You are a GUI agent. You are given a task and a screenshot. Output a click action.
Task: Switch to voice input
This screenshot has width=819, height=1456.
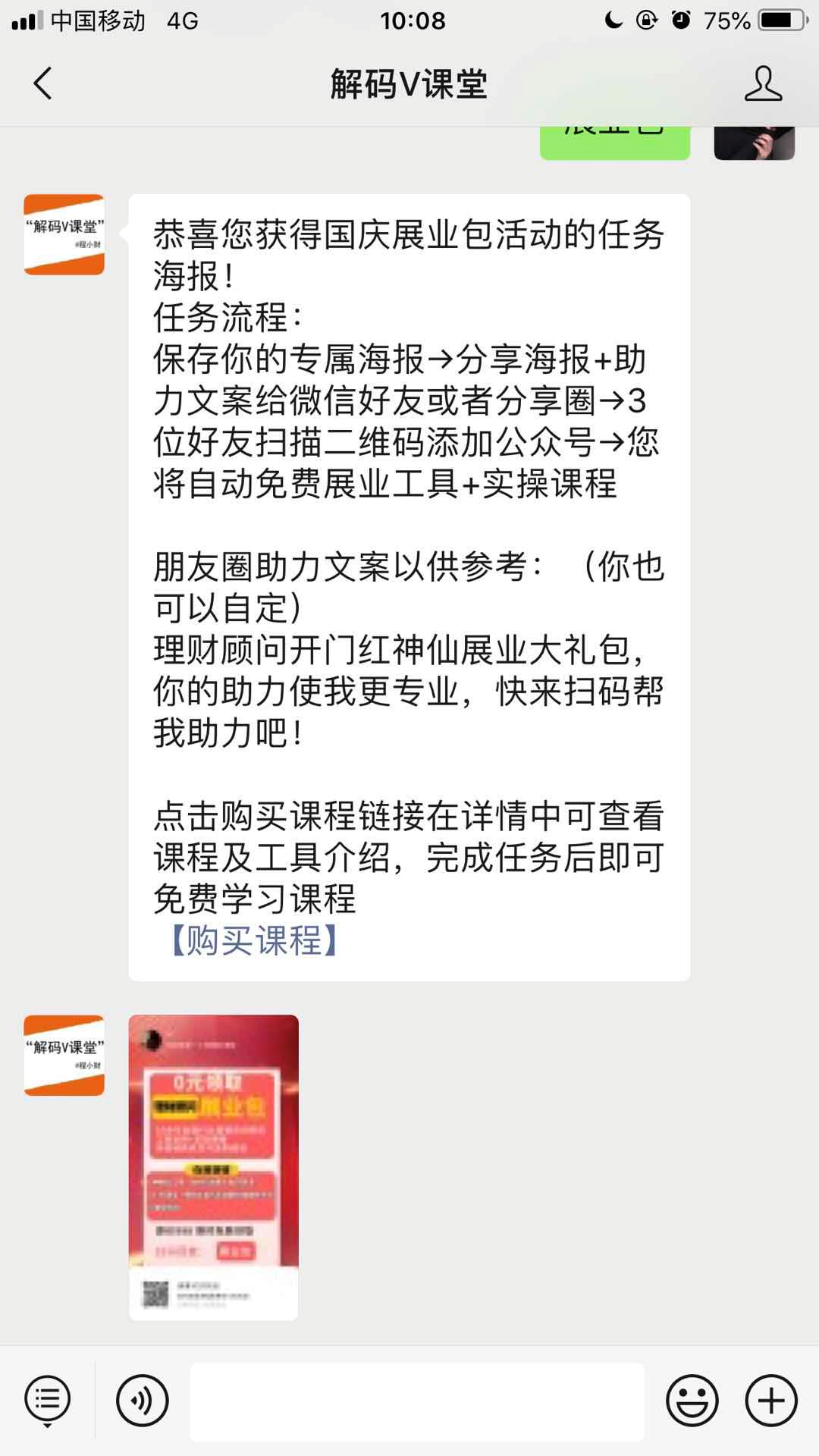click(x=142, y=1400)
